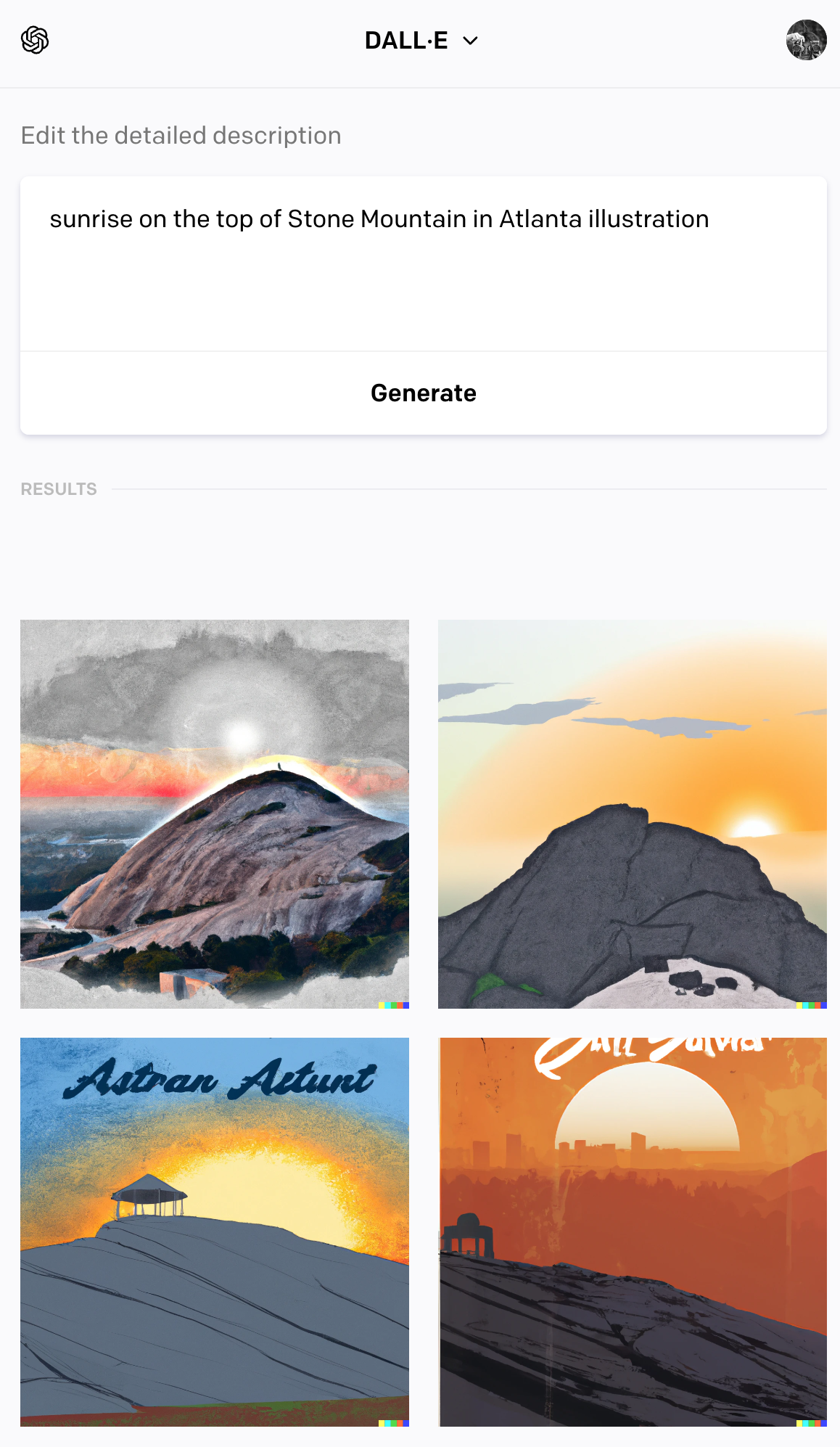This screenshot has height=1447, width=840.
Task: Open the profile avatar menu
Action: click(806, 40)
